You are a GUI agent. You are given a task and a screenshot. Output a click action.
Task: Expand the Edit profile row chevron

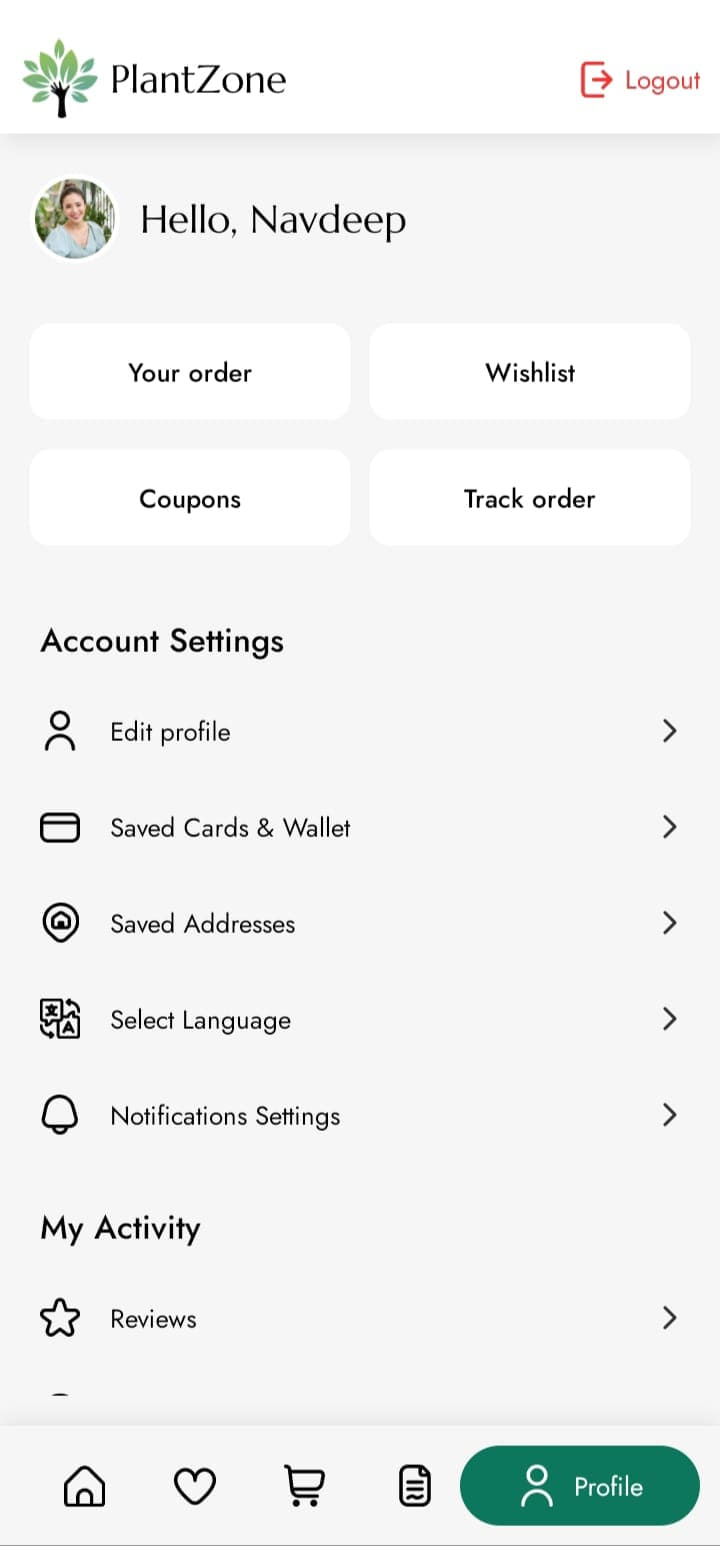tap(669, 731)
